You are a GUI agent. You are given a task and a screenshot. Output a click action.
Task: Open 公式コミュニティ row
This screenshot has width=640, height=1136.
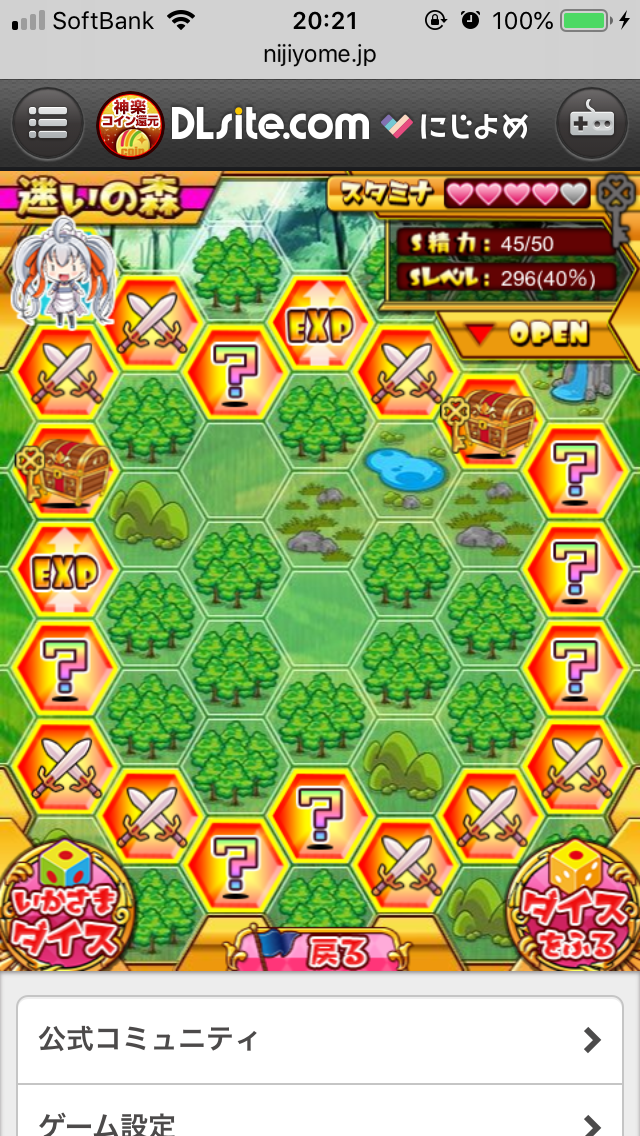(x=320, y=1040)
